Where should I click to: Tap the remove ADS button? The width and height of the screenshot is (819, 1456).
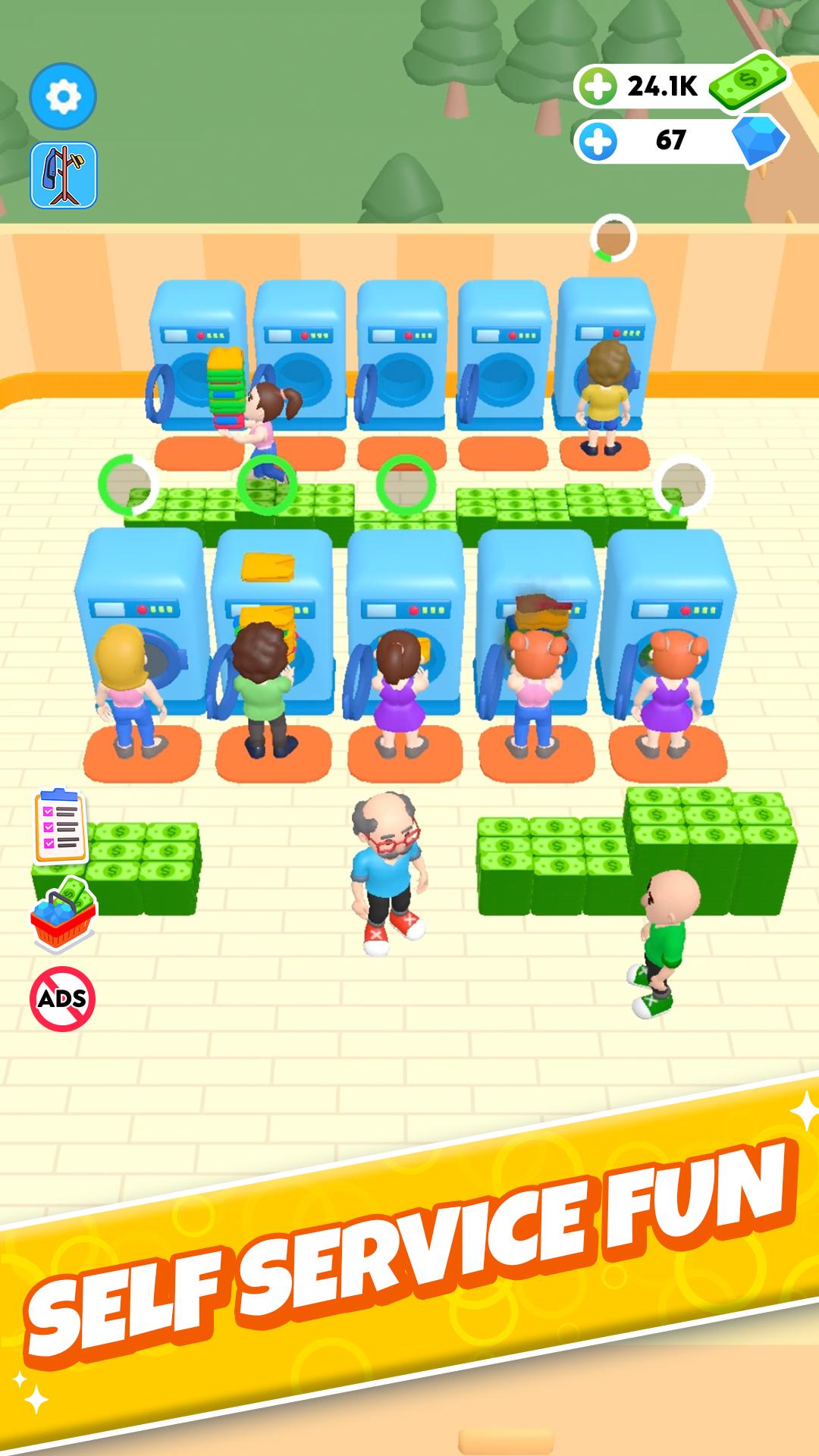pos(63,998)
